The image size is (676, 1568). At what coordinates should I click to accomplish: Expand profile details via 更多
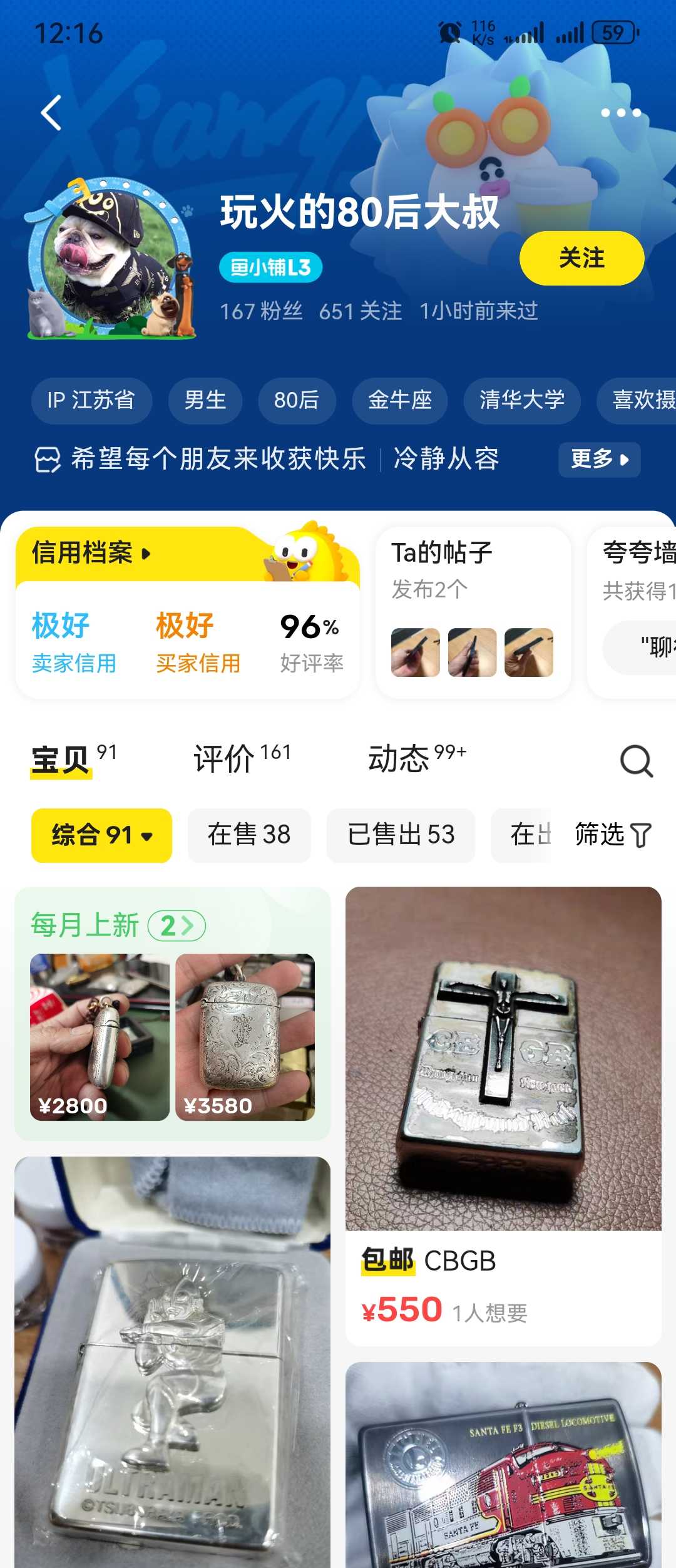click(x=598, y=459)
